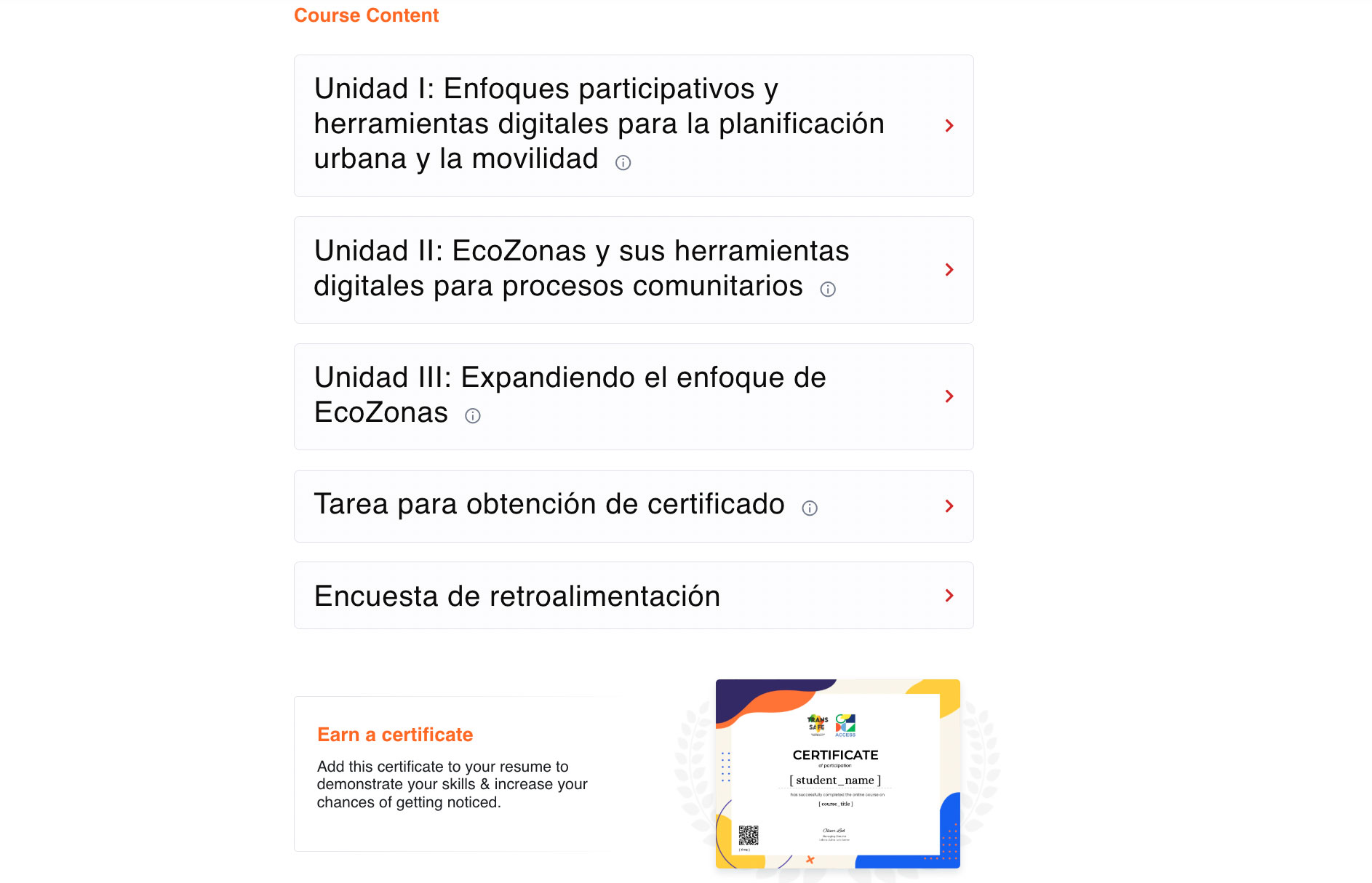Expand Unidad II: EcoZonas herramientas digitales

point(949,270)
